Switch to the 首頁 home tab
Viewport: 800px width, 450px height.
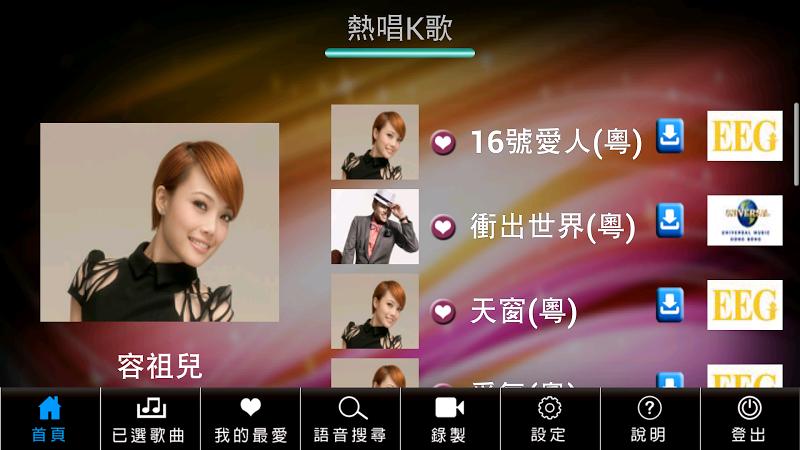click(49, 419)
